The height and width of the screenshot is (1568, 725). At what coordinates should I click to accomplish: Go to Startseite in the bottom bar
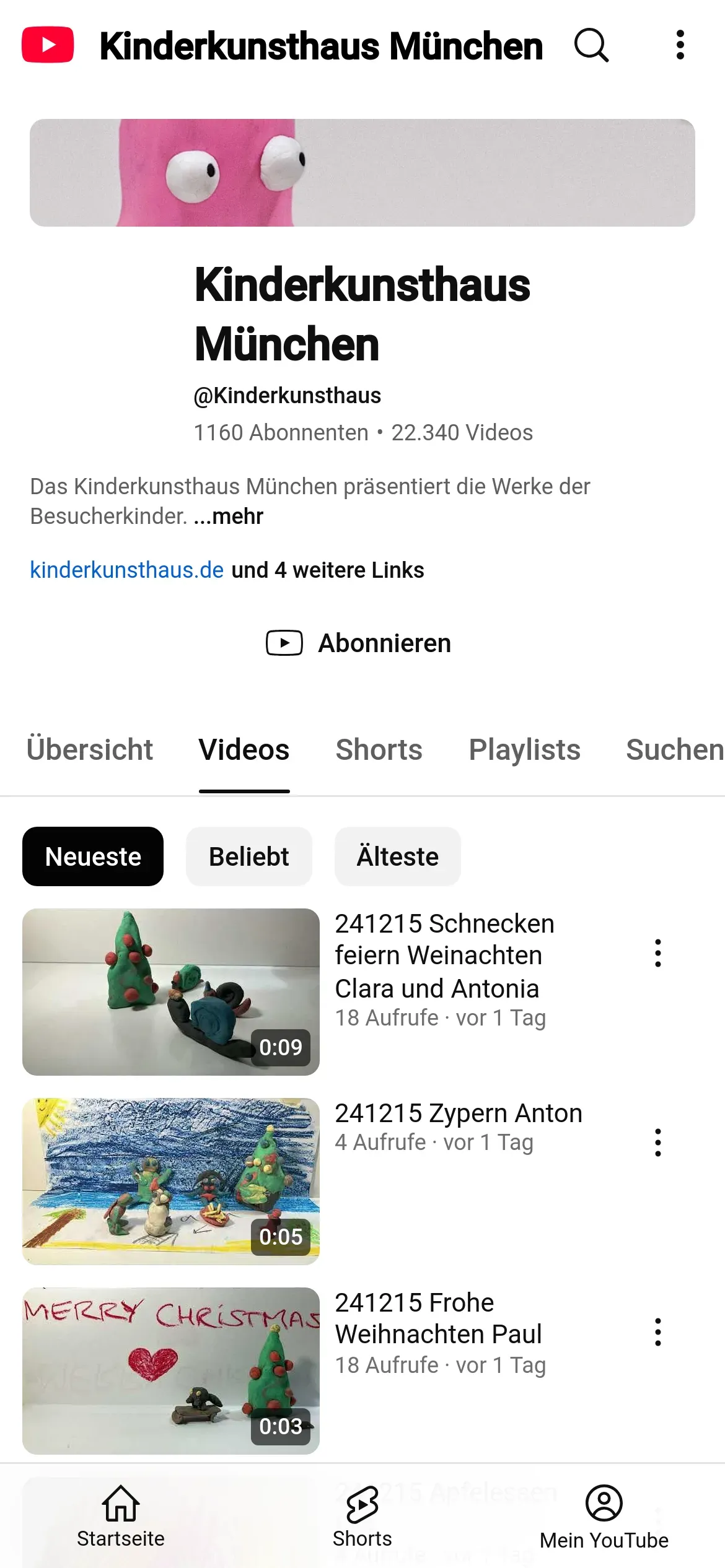(x=121, y=1517)
